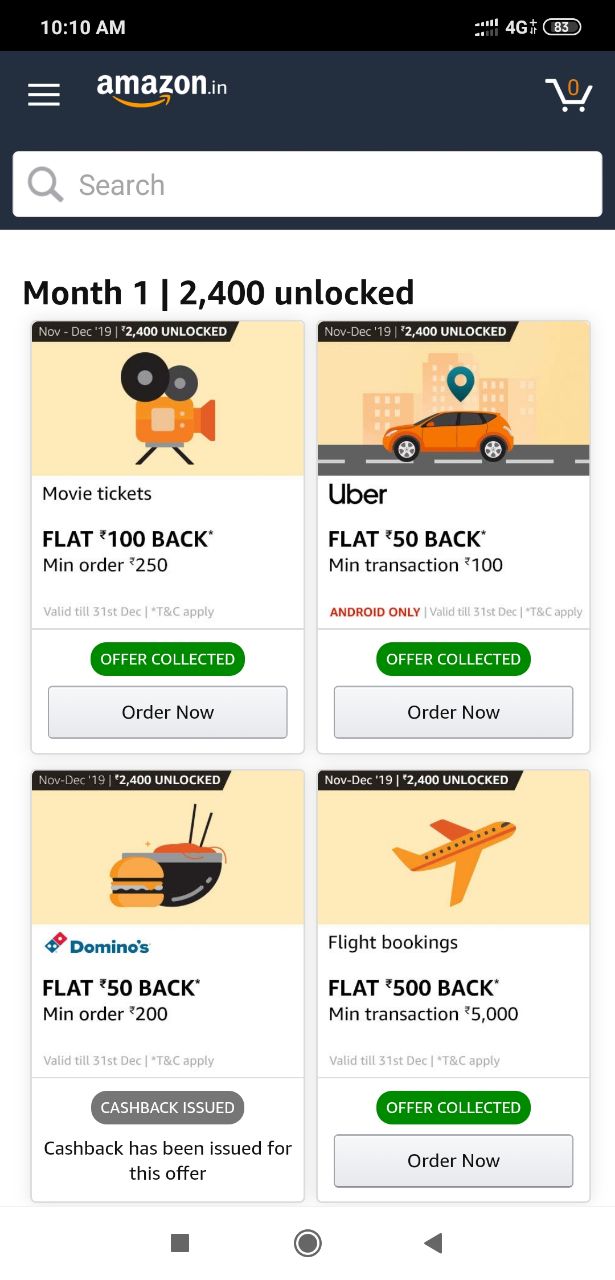Return to the phone home screen
615x1280 pixels.
click(308, 1243)
